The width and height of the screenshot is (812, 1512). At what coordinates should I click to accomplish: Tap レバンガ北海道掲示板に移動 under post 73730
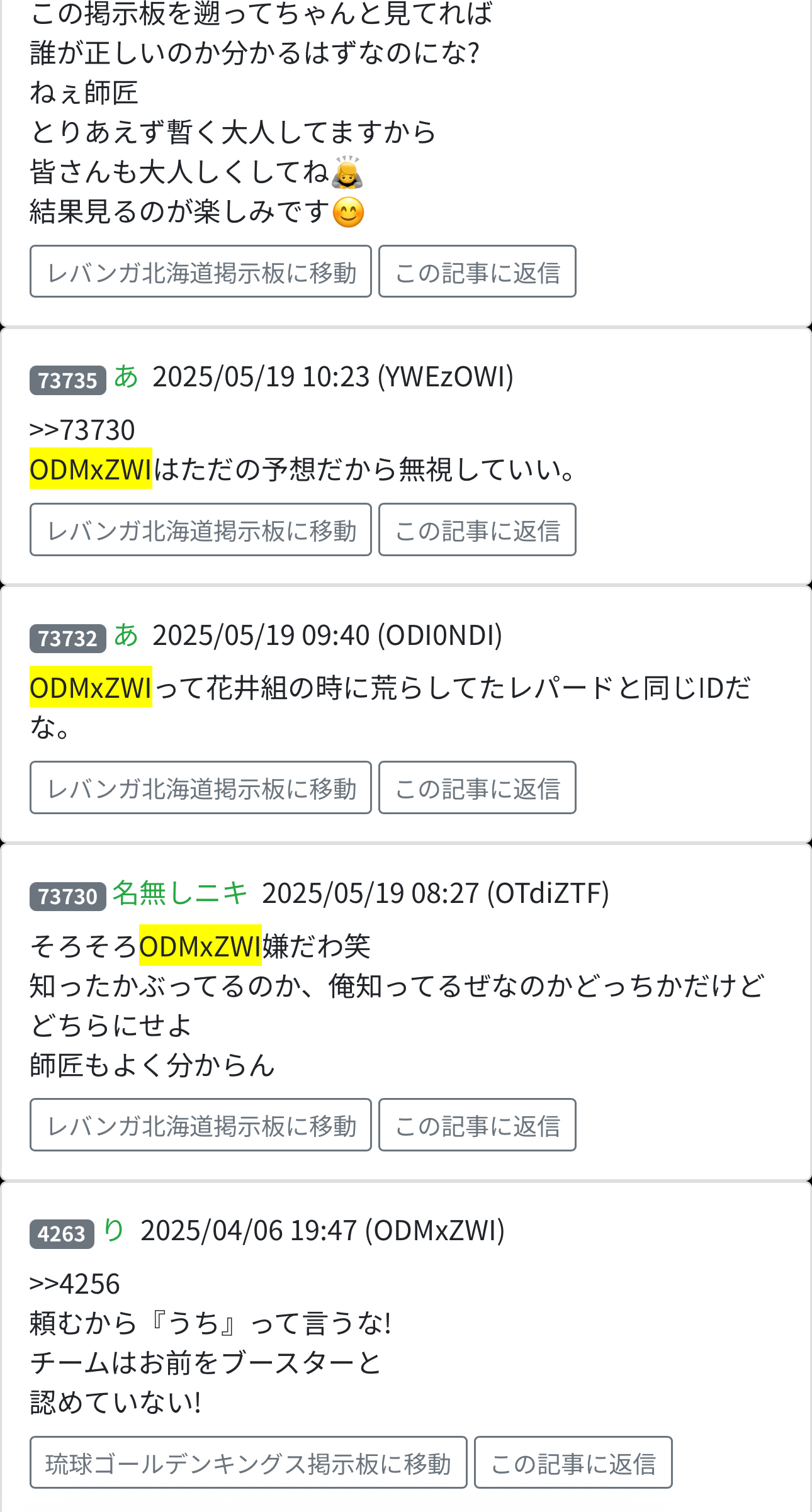(x=201, y=1124)
